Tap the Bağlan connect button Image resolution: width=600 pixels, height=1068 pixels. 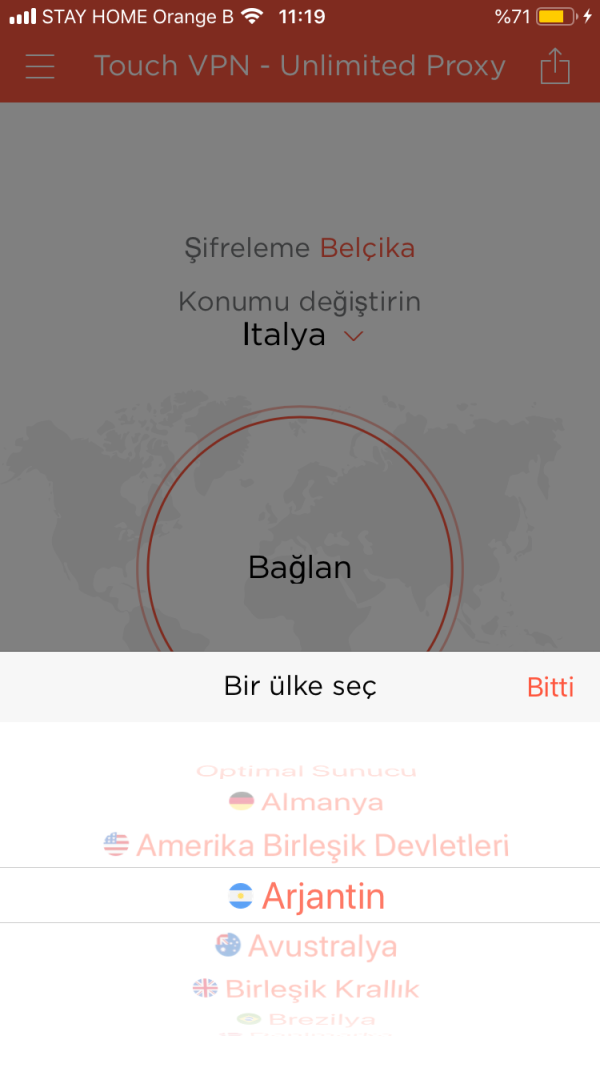coord(300,568)
